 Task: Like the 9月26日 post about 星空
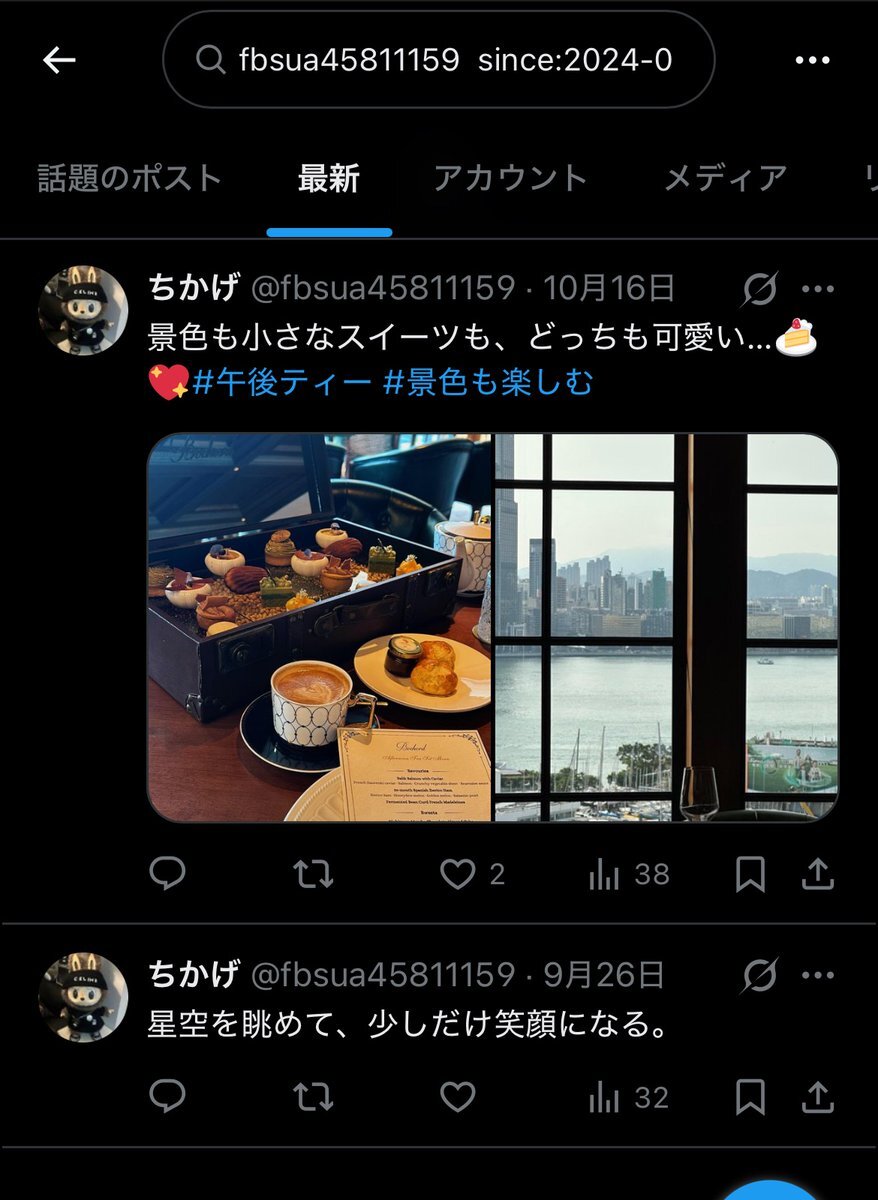pyautogui.click(x=458, y=1097)
